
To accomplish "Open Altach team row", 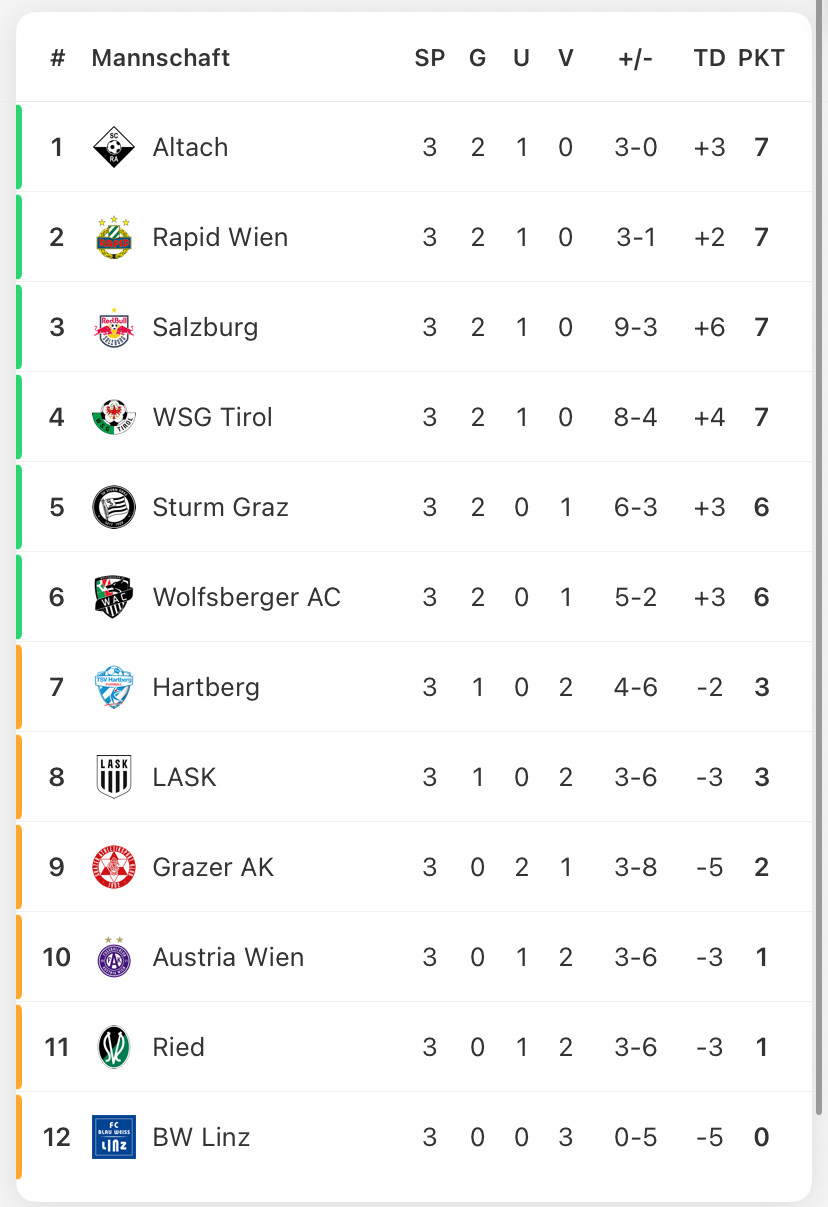I will [x=190, y=147].
